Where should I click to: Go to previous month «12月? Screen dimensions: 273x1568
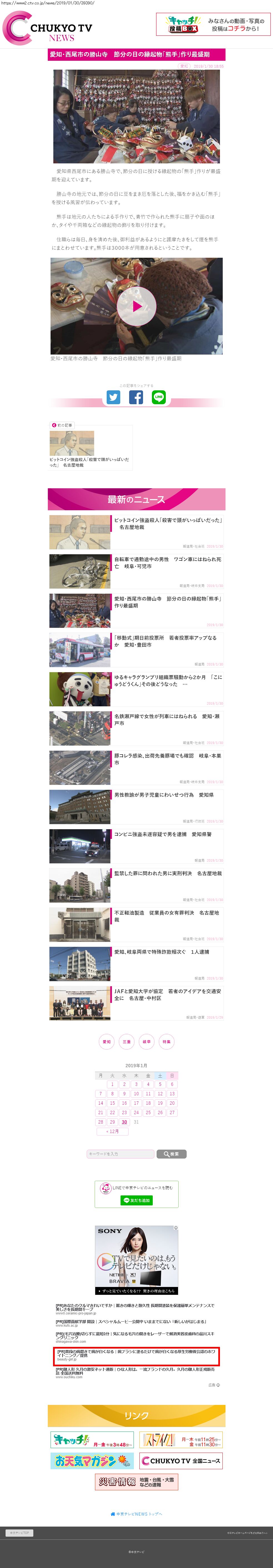pos(112,1131)
